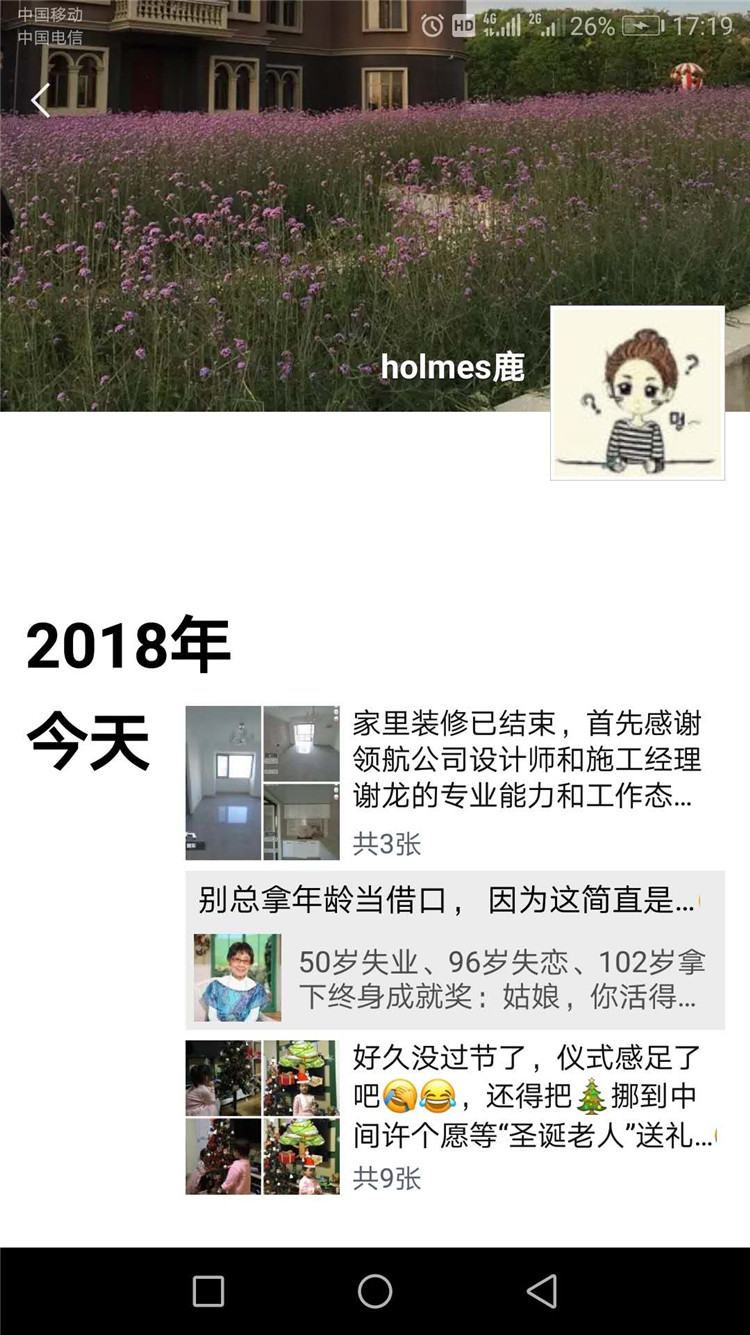Go back using the top-left arrow
Viewport: 750px width, 1335px height.
coord(40,100)
